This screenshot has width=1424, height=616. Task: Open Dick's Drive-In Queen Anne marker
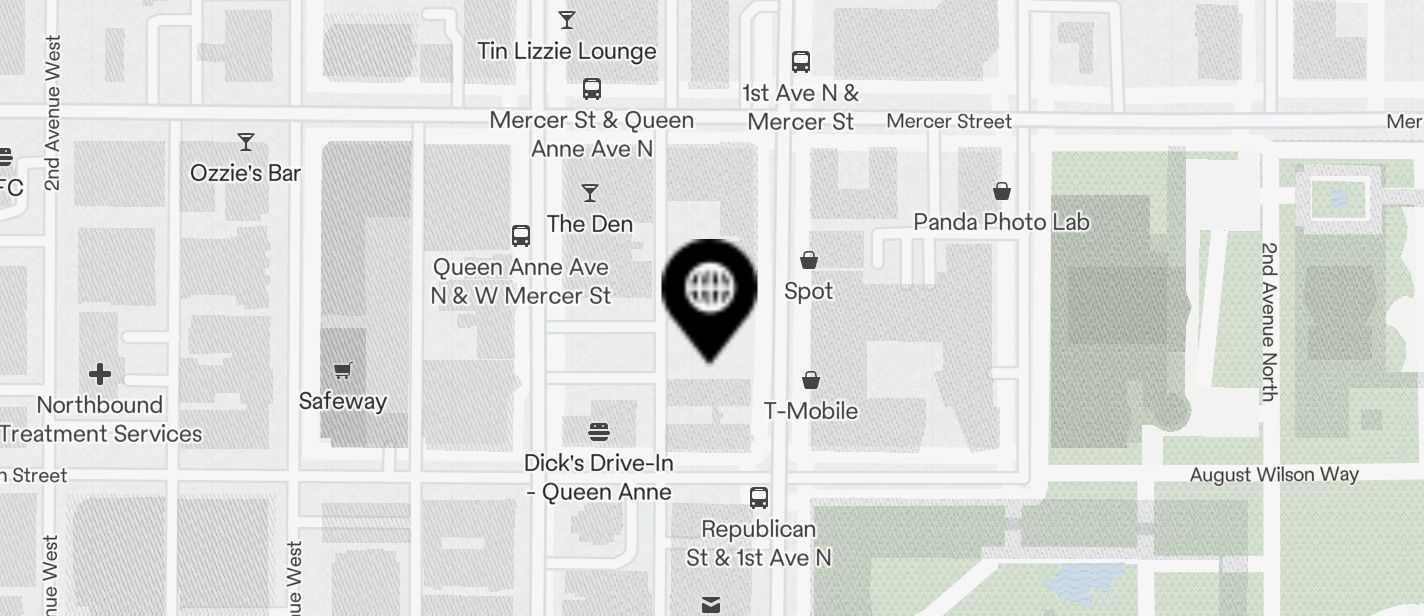[x=599, y=433]
